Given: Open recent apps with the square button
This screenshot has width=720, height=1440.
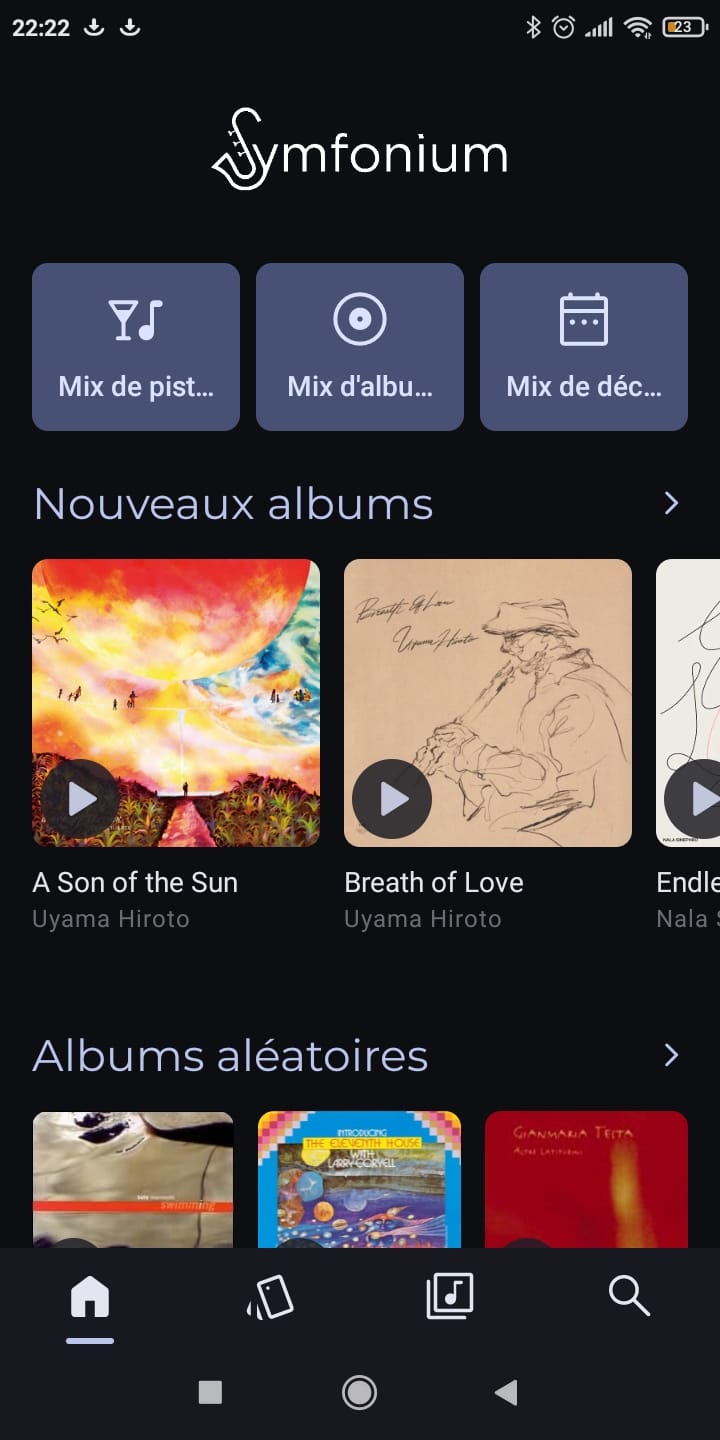Looking at the screenshot, I should click(210, 1392).
